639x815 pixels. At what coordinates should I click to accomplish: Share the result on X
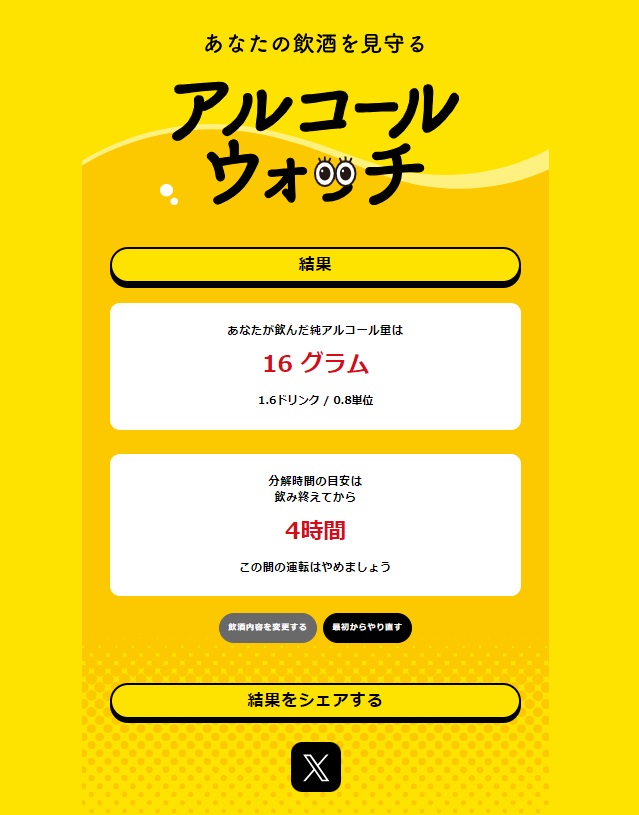(x=315, y=767)
